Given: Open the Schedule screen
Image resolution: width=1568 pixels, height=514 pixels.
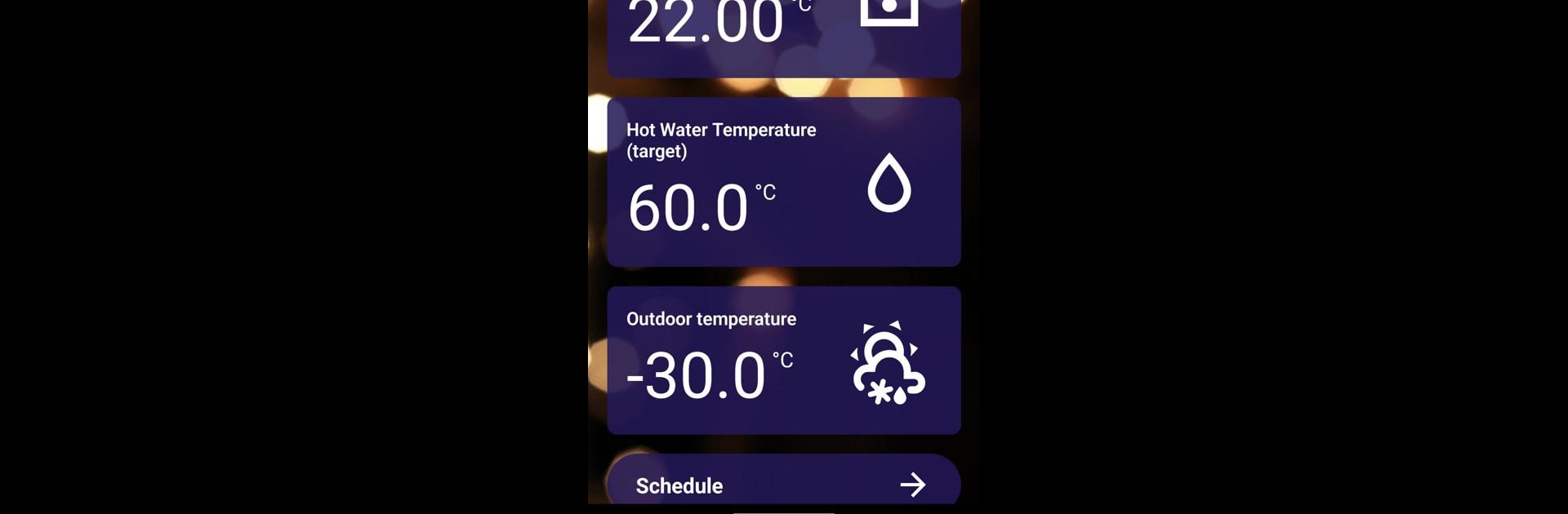Looking at the screenshot, I should [x=783, y=485].
